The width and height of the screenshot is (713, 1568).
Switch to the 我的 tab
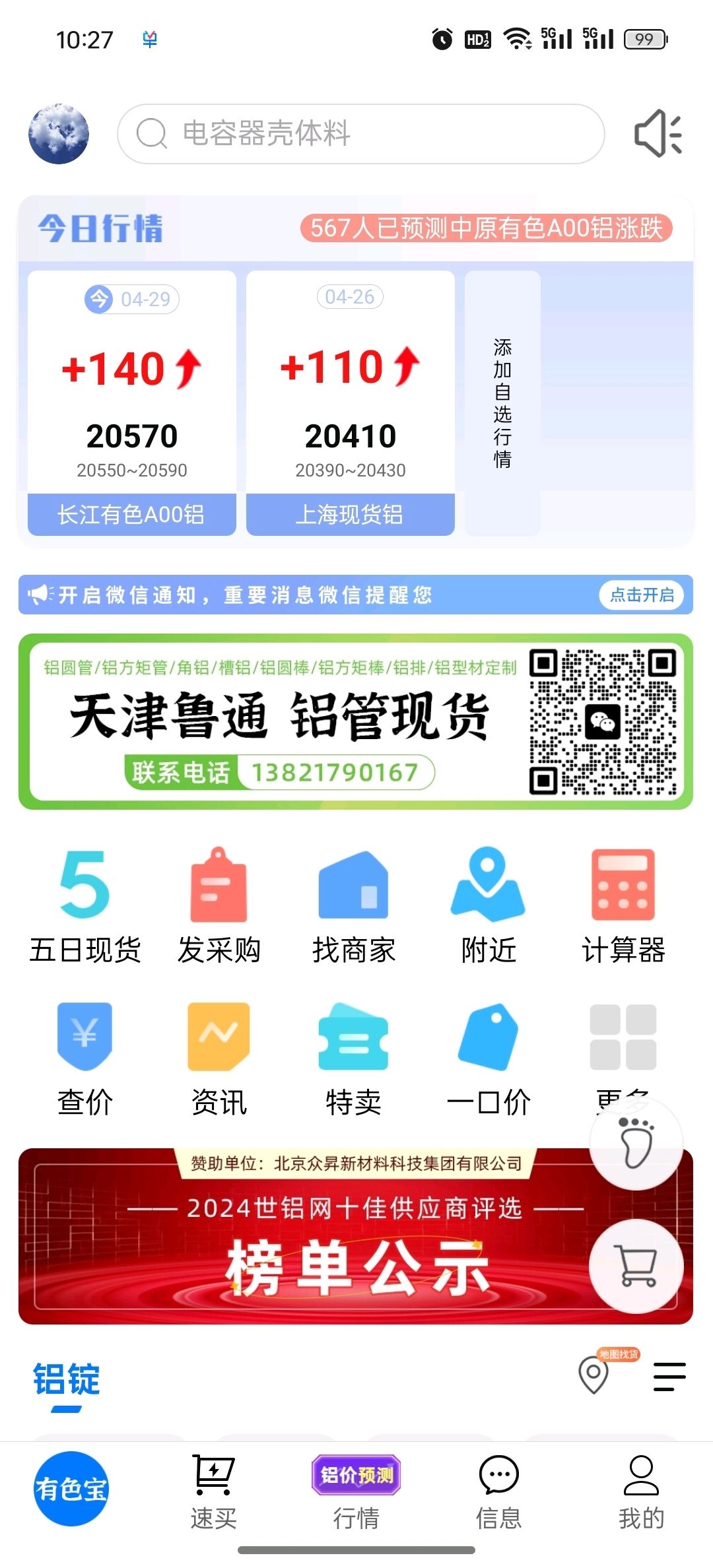[641, 1493]
